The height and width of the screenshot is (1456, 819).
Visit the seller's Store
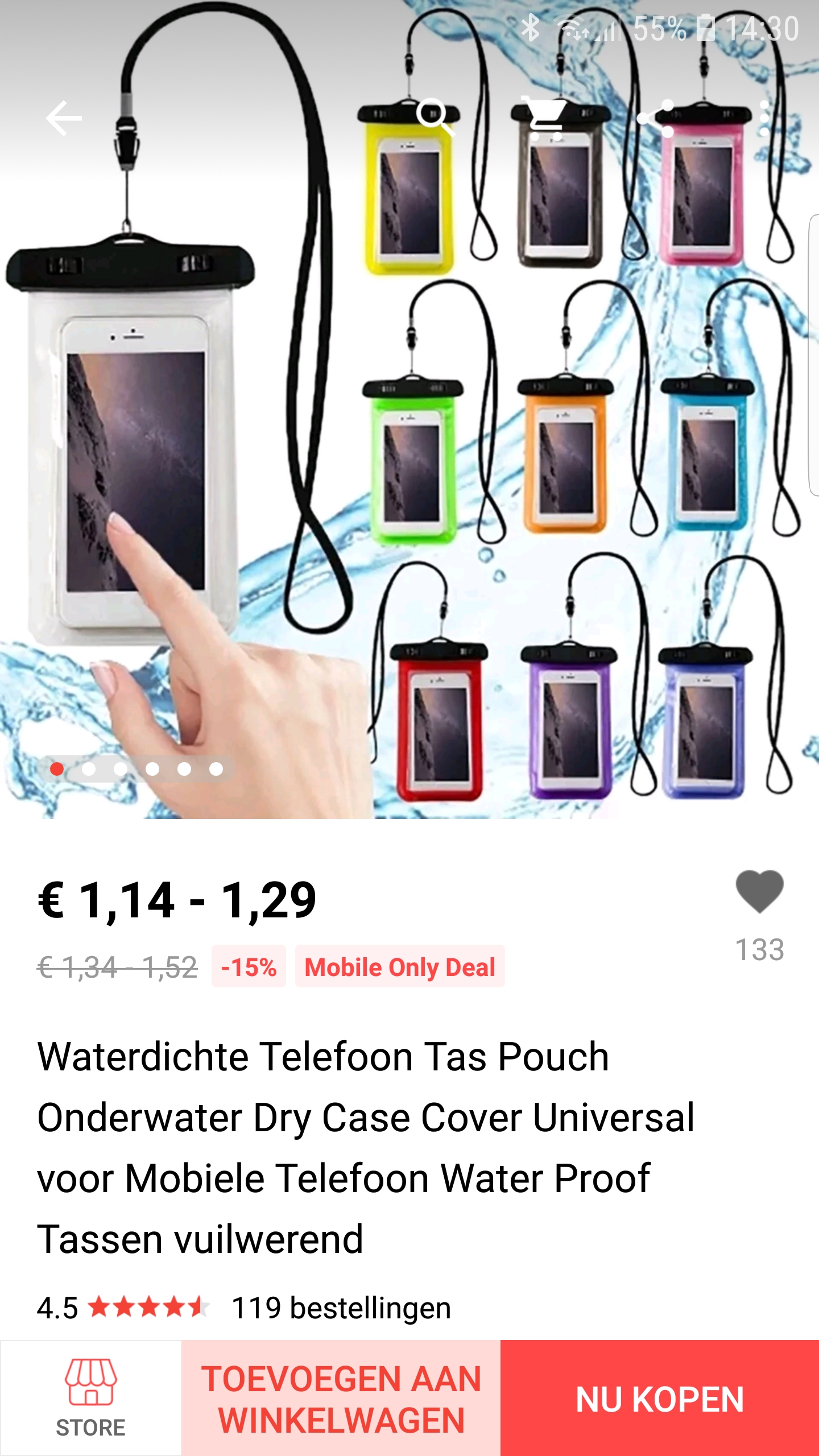tap(90, 1398)
